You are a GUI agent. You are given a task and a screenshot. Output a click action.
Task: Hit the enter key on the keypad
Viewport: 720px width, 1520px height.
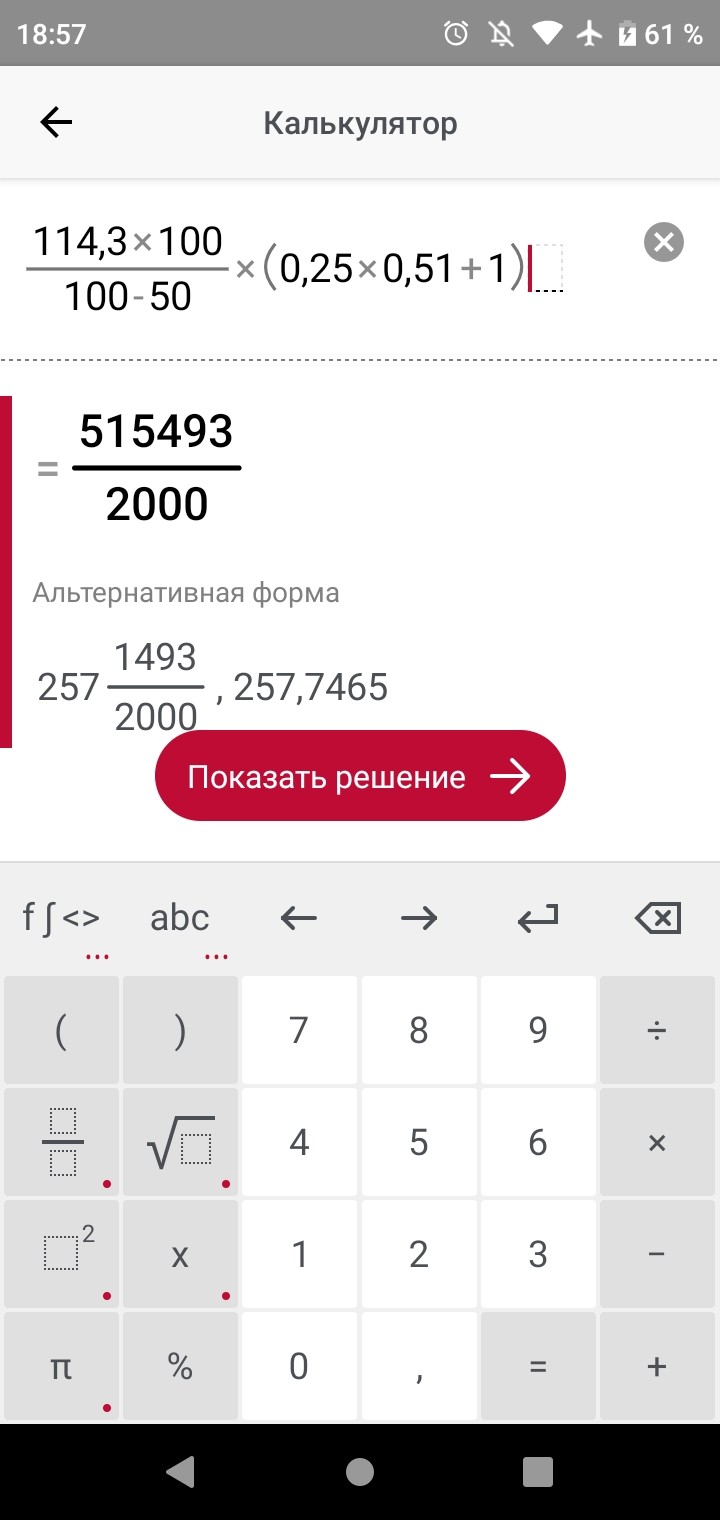tap(538, 918)
